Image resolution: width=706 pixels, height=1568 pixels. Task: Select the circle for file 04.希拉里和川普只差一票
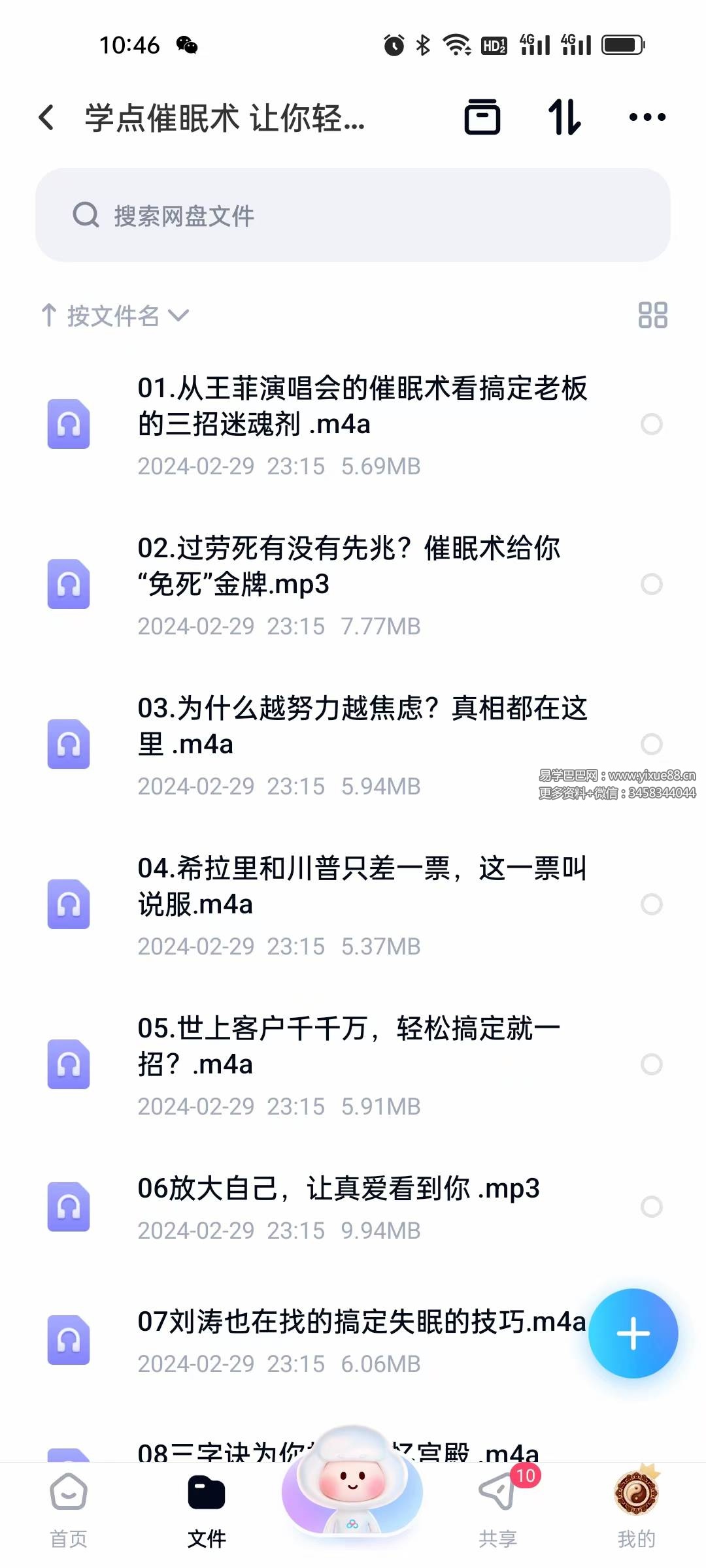(x=651, y=904)
